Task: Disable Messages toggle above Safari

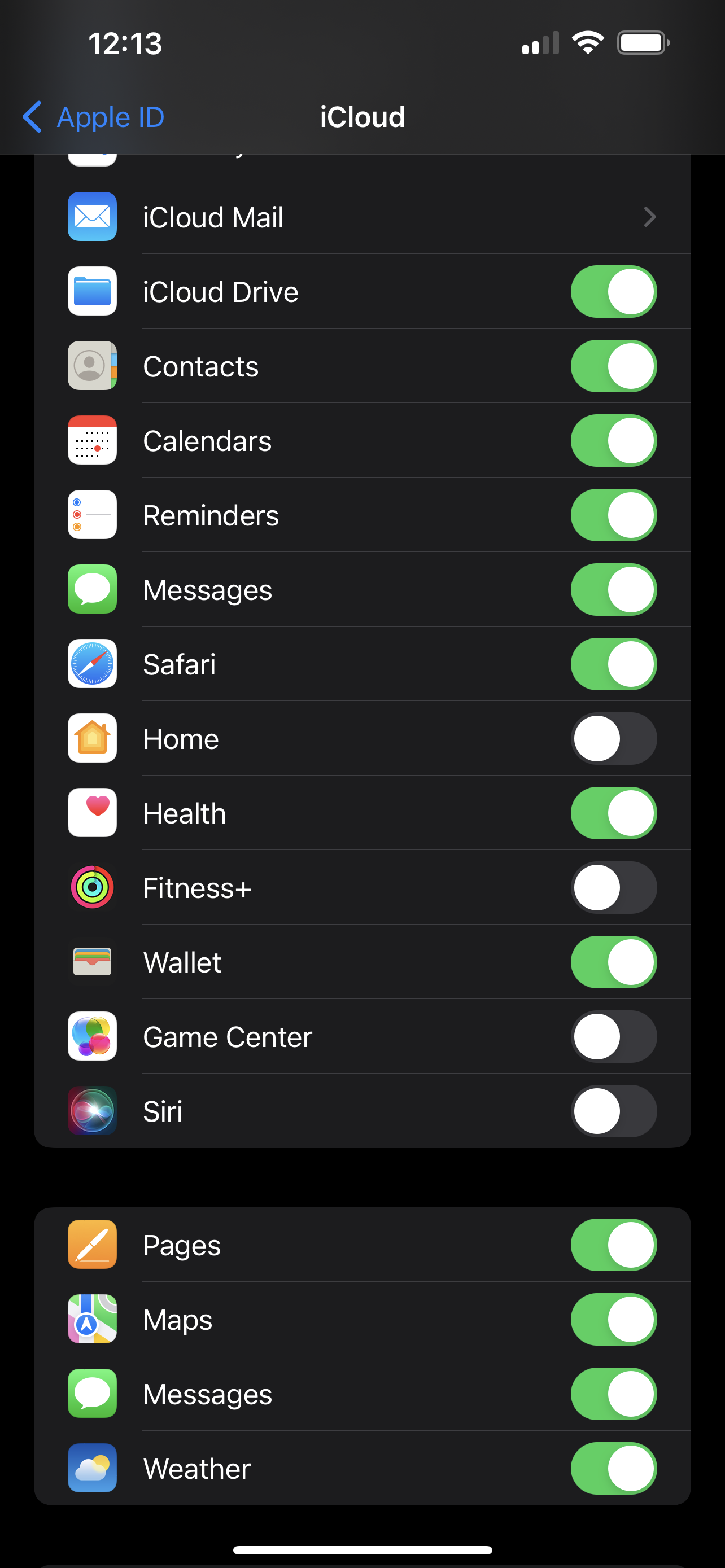Action: pyautogui.click(x=613, y=590)
